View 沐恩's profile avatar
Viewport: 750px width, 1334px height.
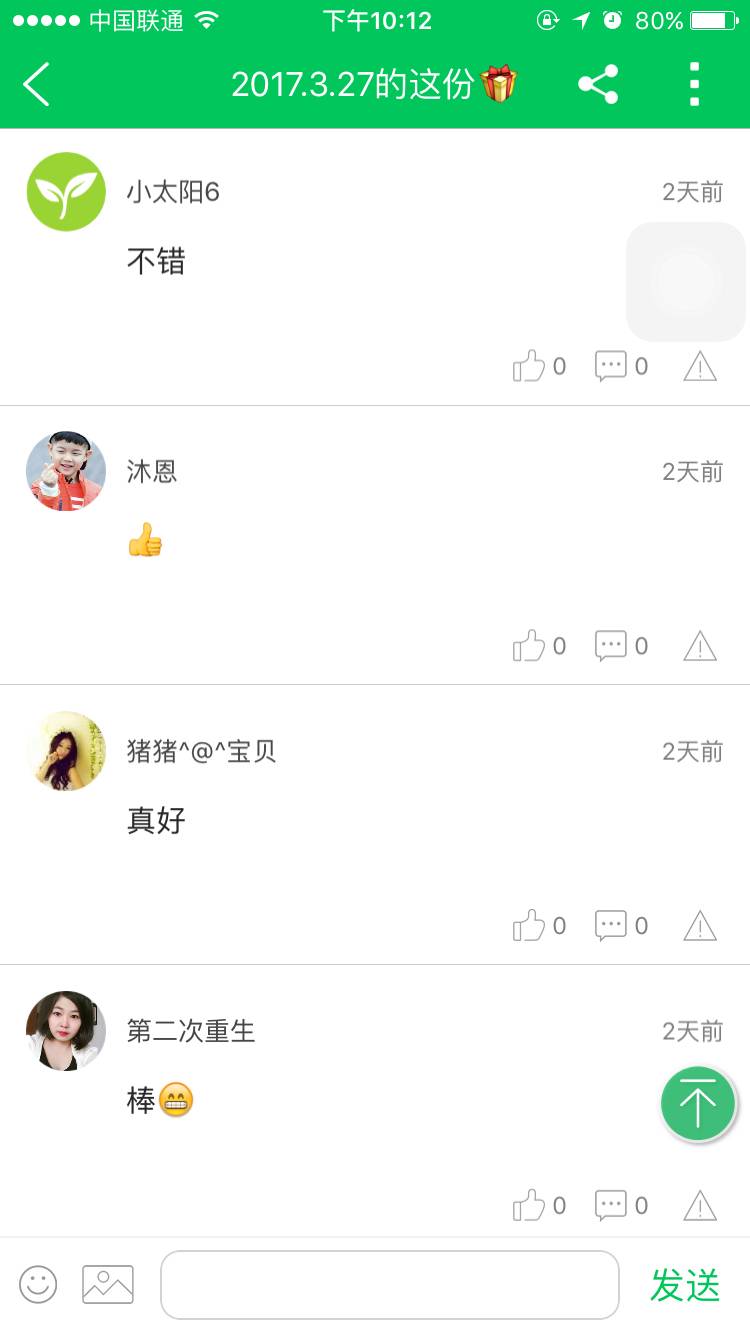[x=66, y=471]
